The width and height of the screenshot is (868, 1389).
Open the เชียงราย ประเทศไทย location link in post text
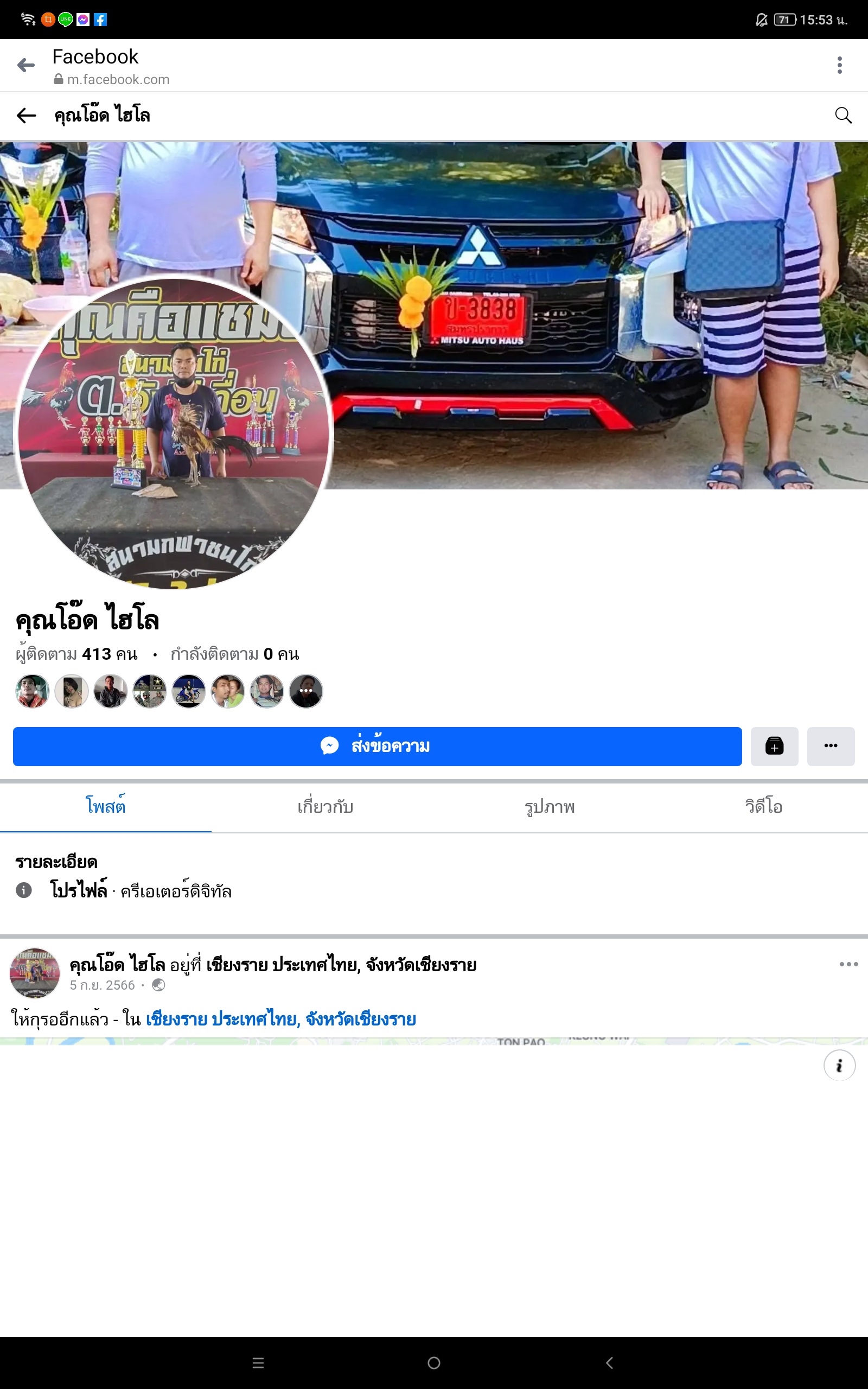[x=280, y=1020]
